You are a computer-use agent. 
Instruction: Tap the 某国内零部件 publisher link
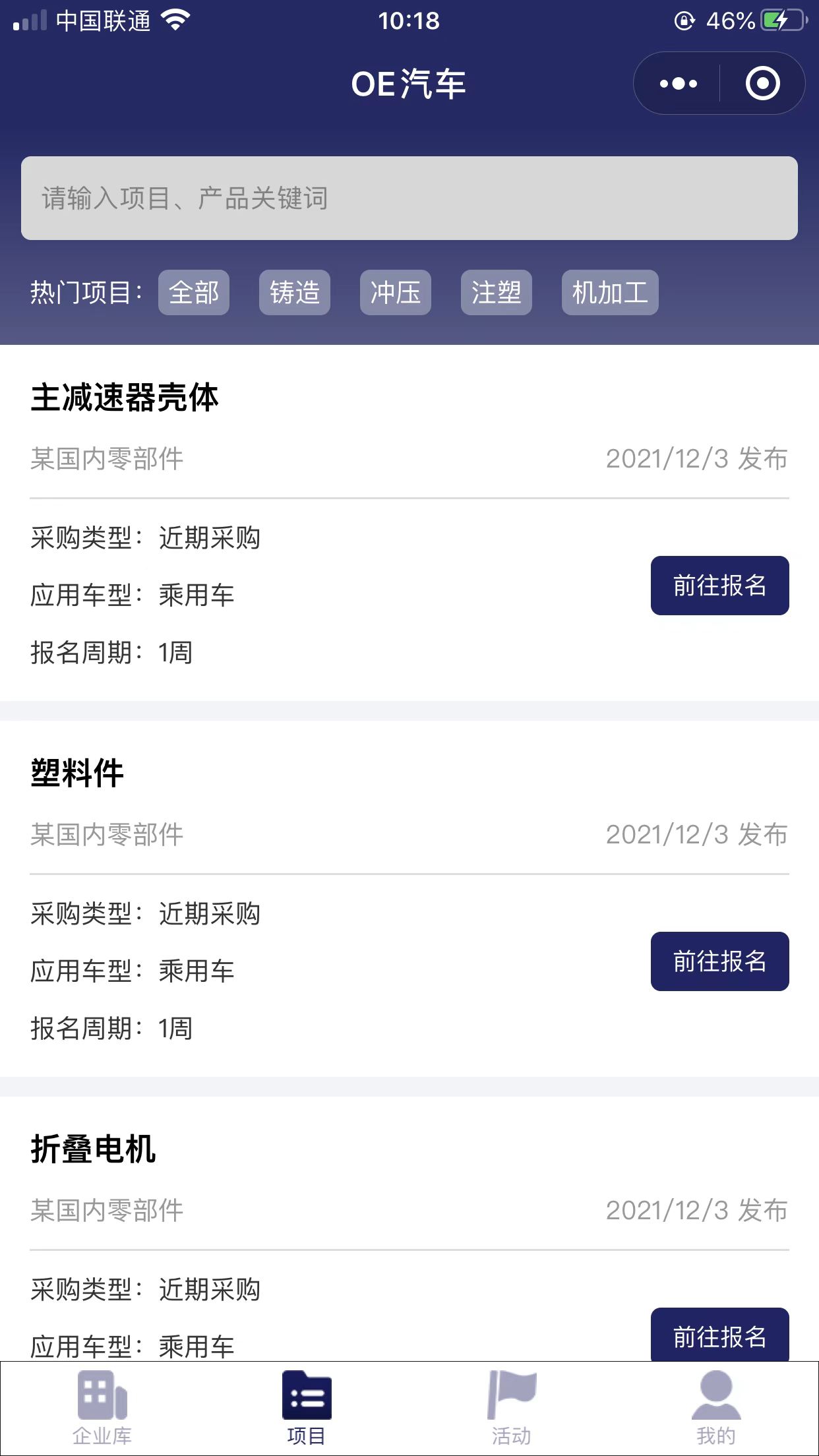pos(108,460)
